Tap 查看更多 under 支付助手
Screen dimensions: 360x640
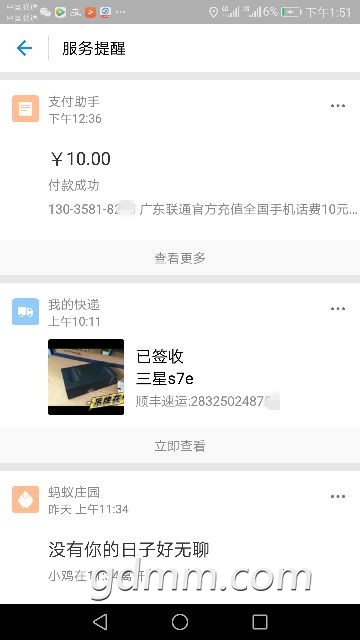pyautogui.click(x=180, y=258)
